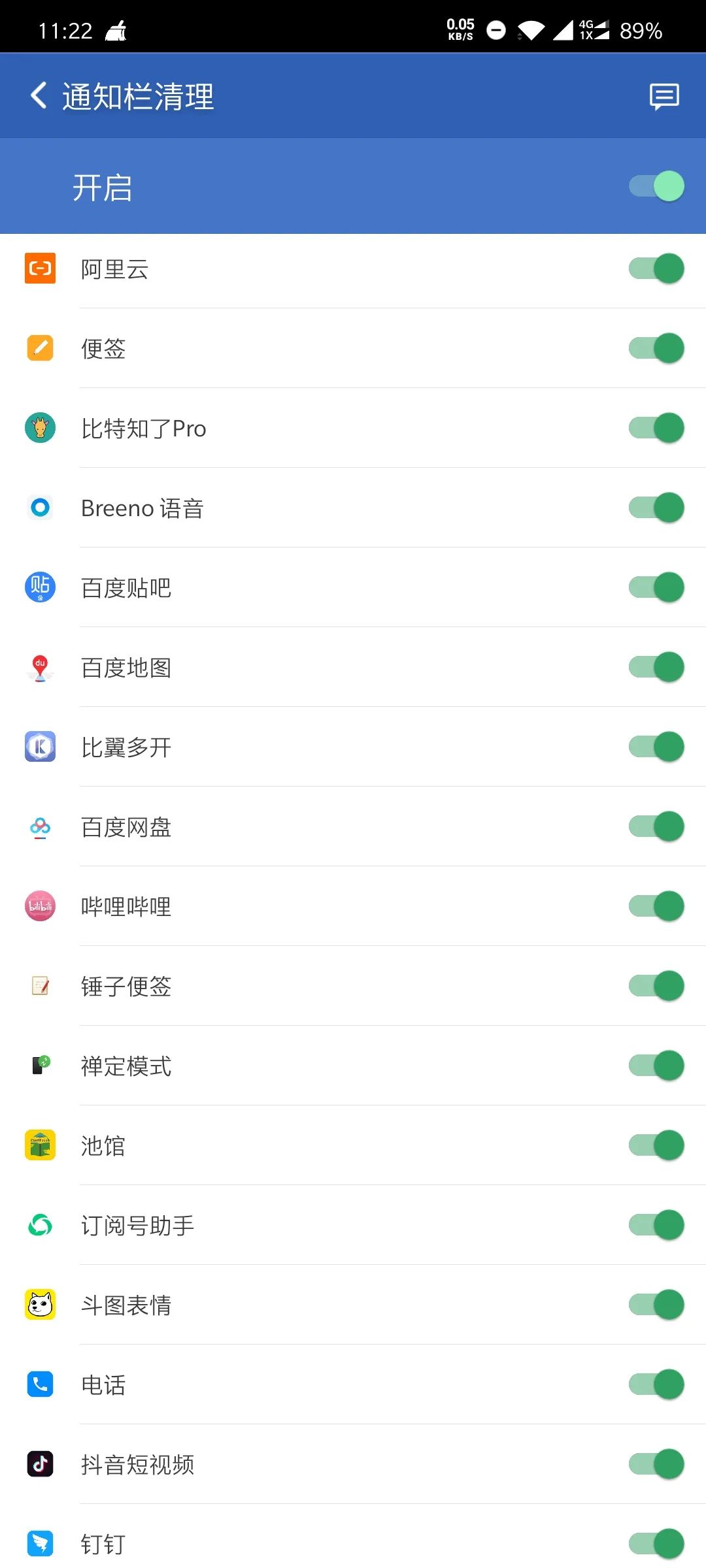Toggle the 比翼多开 switch
This screenshot has width=706, height=1568.
656,747
